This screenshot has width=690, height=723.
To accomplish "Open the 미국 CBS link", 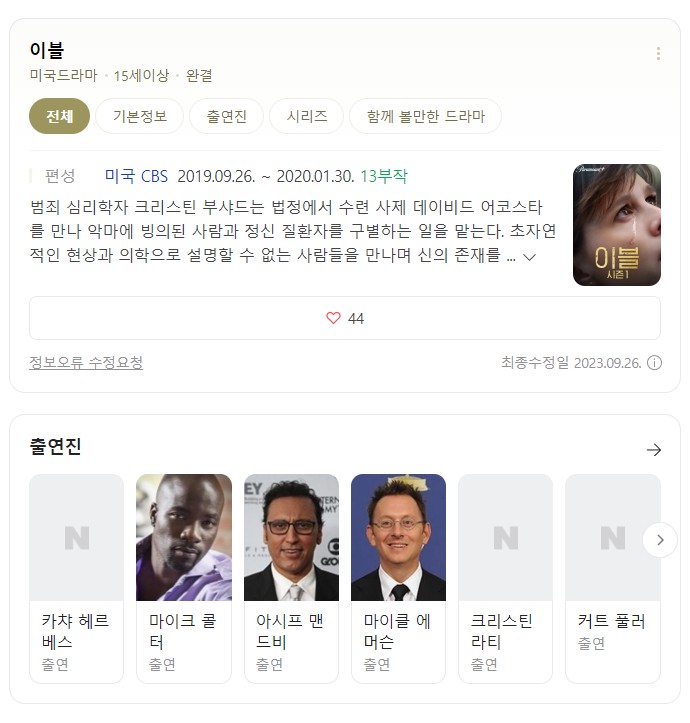I will 136,176.
